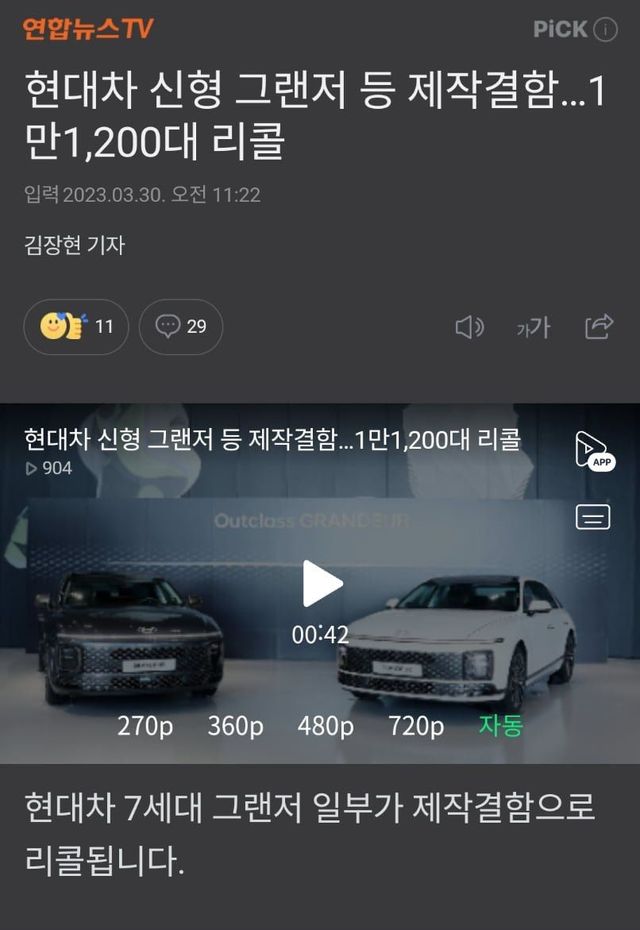Select 270p video quality
Image resolution: width=640 pixels, height=930 pixels.
click(145, 726)
